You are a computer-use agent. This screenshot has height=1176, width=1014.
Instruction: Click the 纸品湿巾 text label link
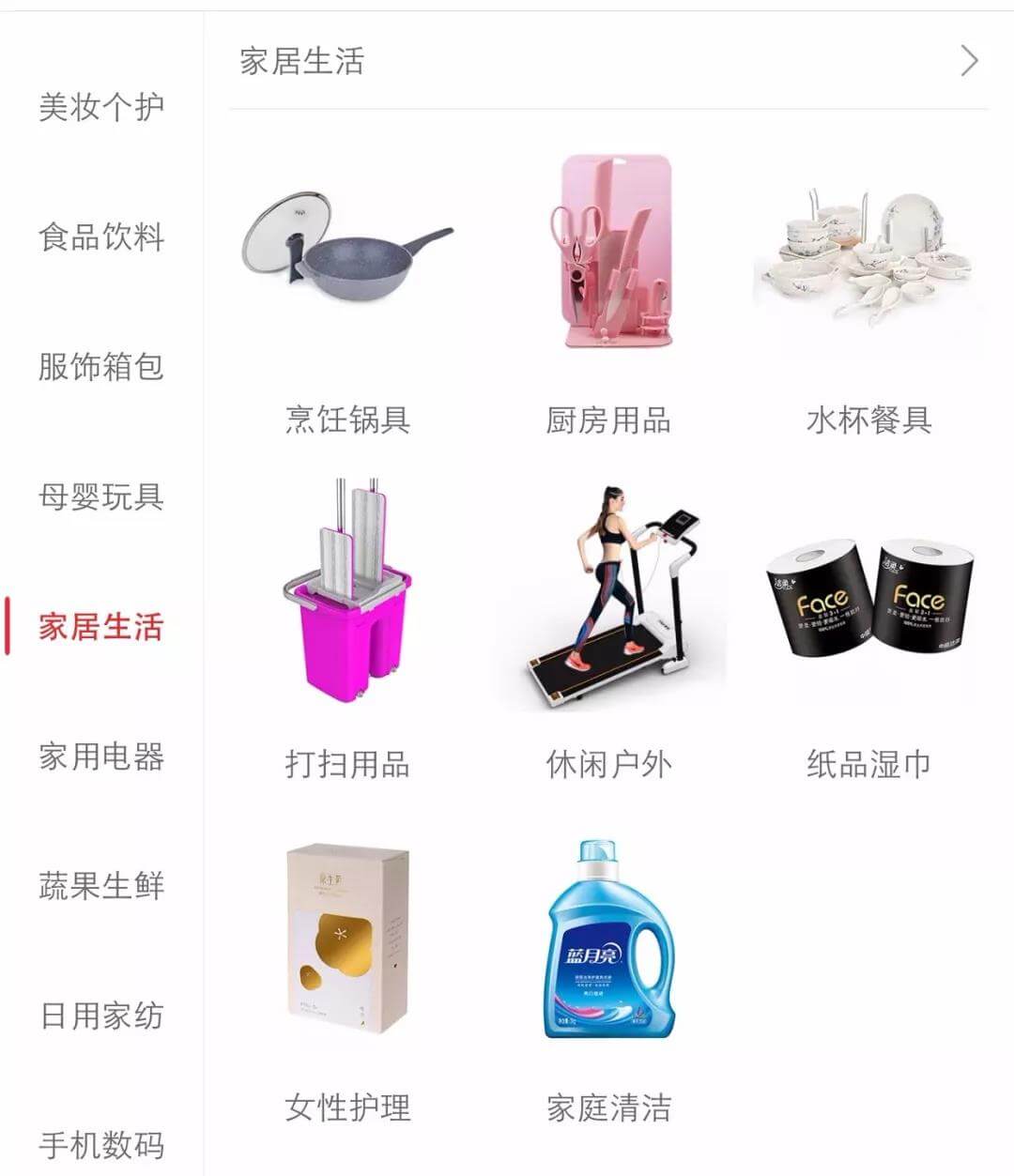[870, 766]
